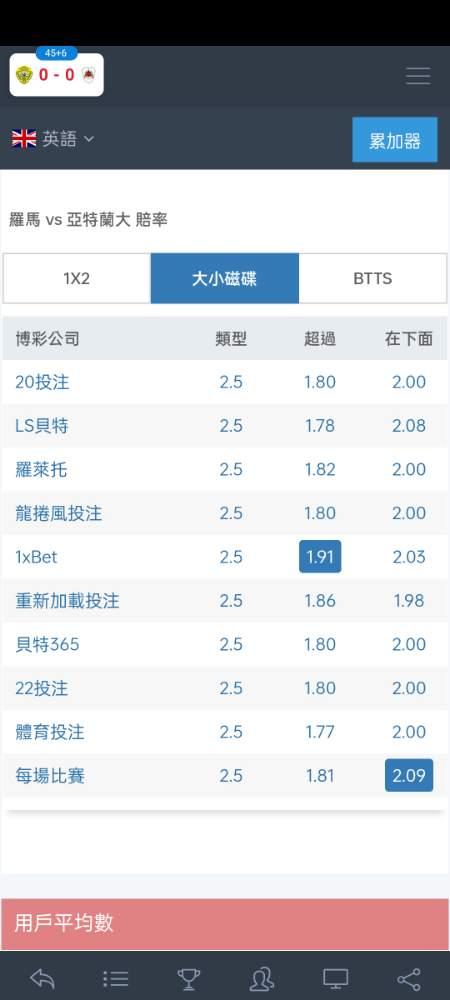This screenshot has height=1000, width=450.
Task: Tap the highlighted 2.09 odds for 每場比賽
Action: tap(409, 776)
